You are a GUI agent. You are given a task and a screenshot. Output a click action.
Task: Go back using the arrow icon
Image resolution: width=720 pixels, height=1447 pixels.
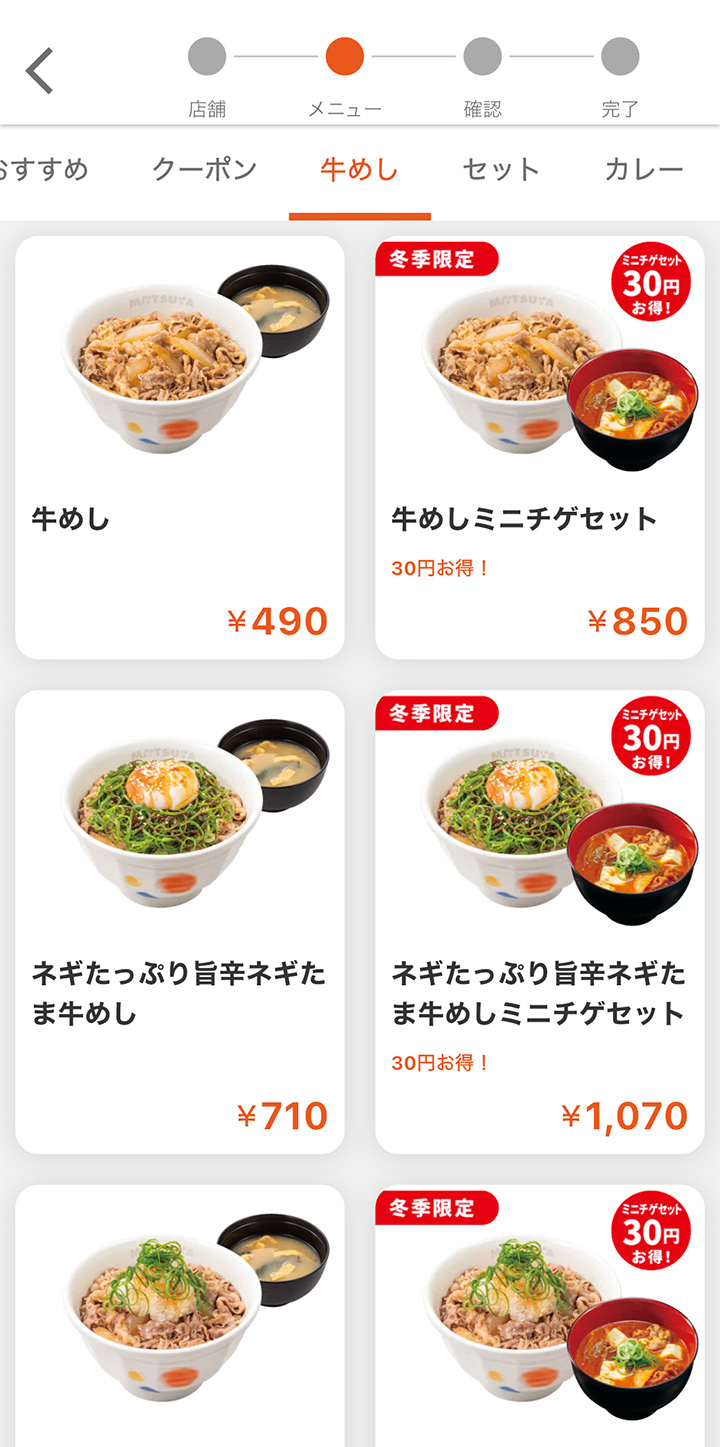pyautogui.click(x=40, y=71)
